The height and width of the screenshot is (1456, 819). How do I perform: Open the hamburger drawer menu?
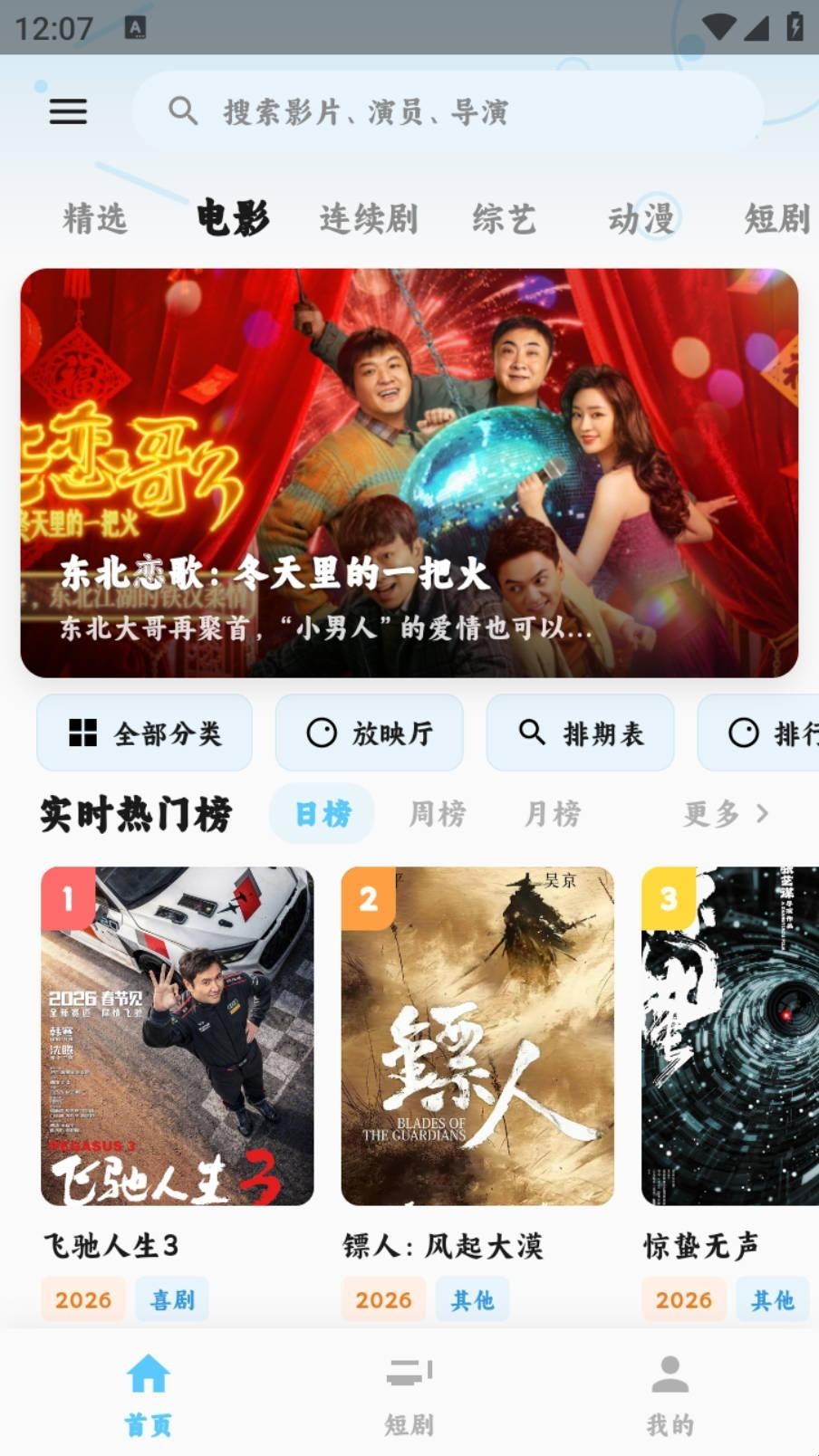coord(68,111)
